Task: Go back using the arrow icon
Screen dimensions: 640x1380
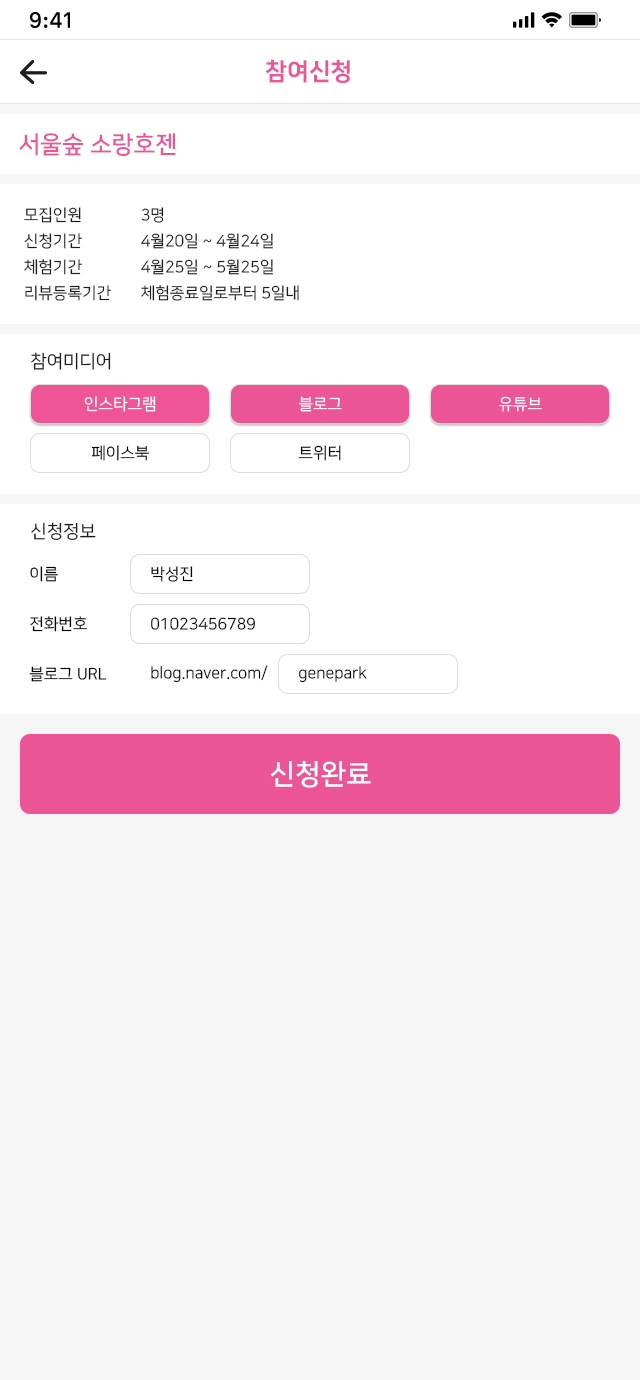Action: point(33,72)
